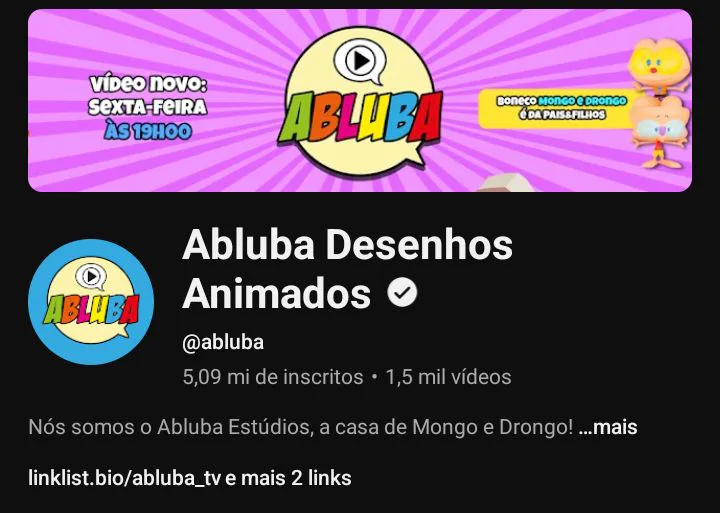720x513 pixels.
Task: Tap the Abluba channel banner
Action: [360, 100]
